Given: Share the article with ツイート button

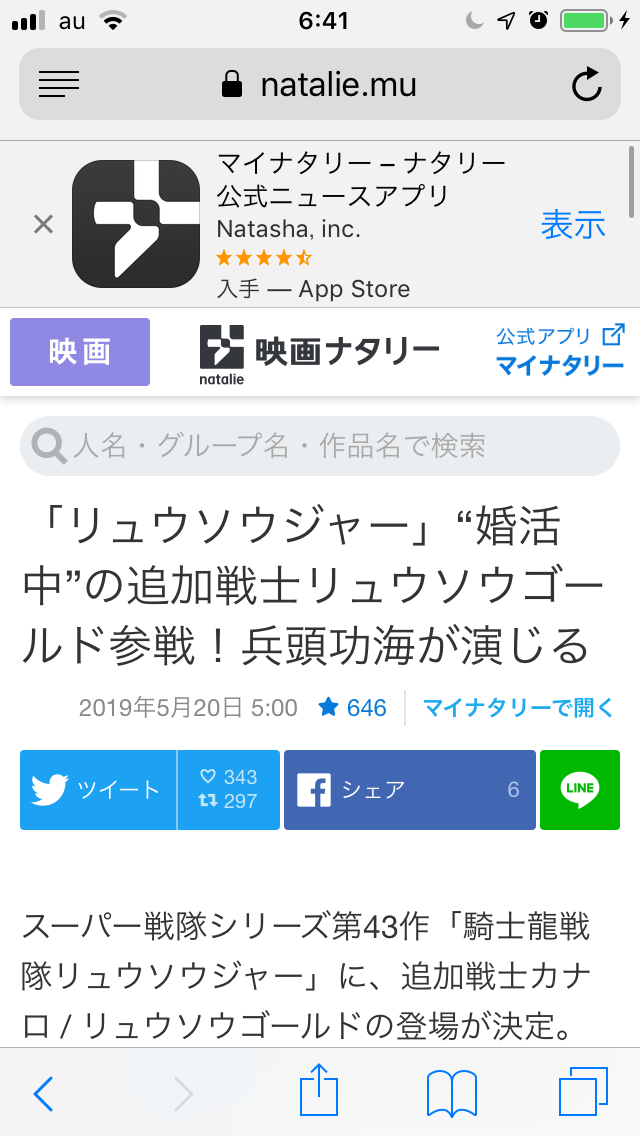Looking at the screenshot, I should [x=98, y=790].
